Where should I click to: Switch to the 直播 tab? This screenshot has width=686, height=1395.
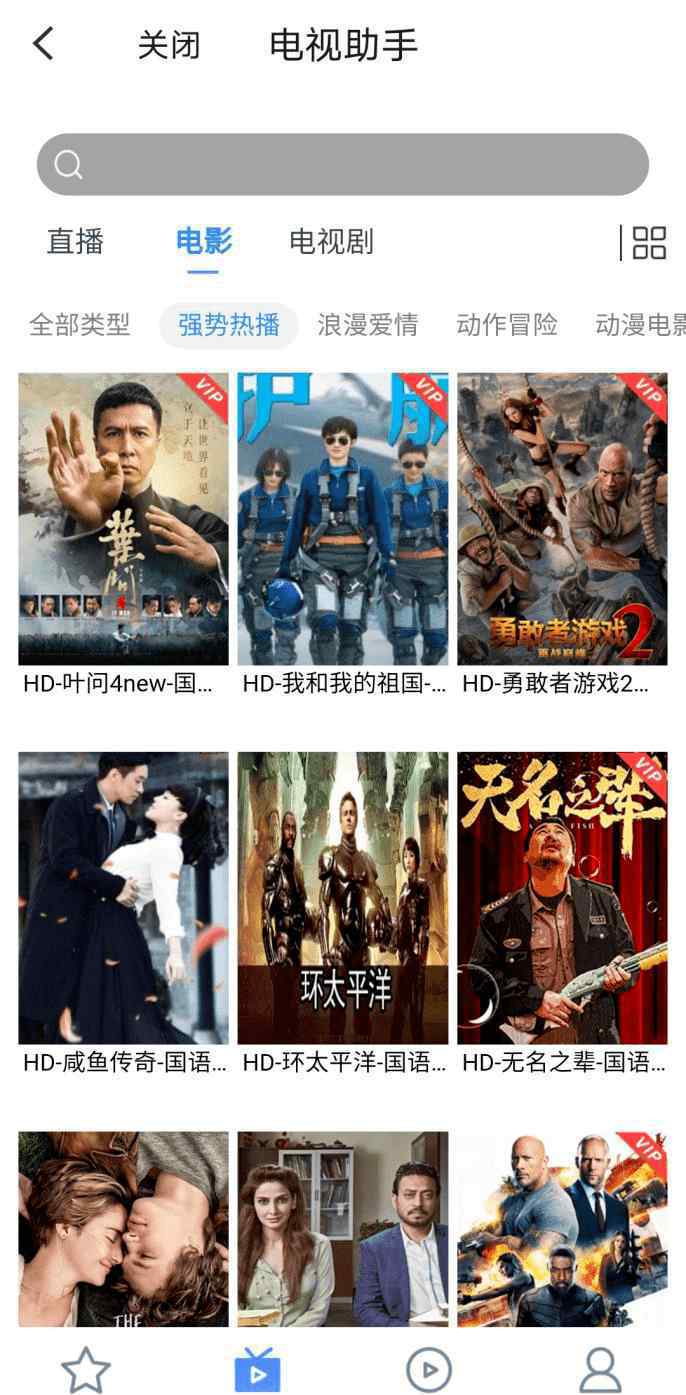(75, 241)
